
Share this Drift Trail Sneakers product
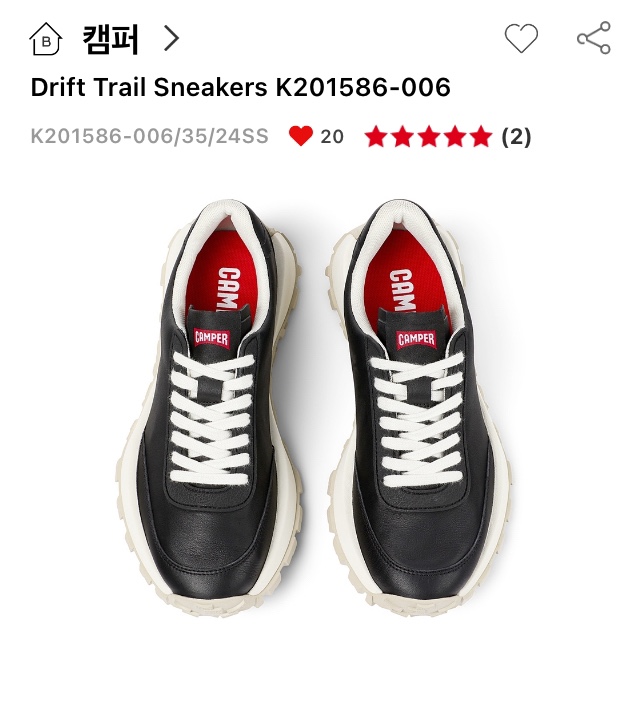point(593,39)
